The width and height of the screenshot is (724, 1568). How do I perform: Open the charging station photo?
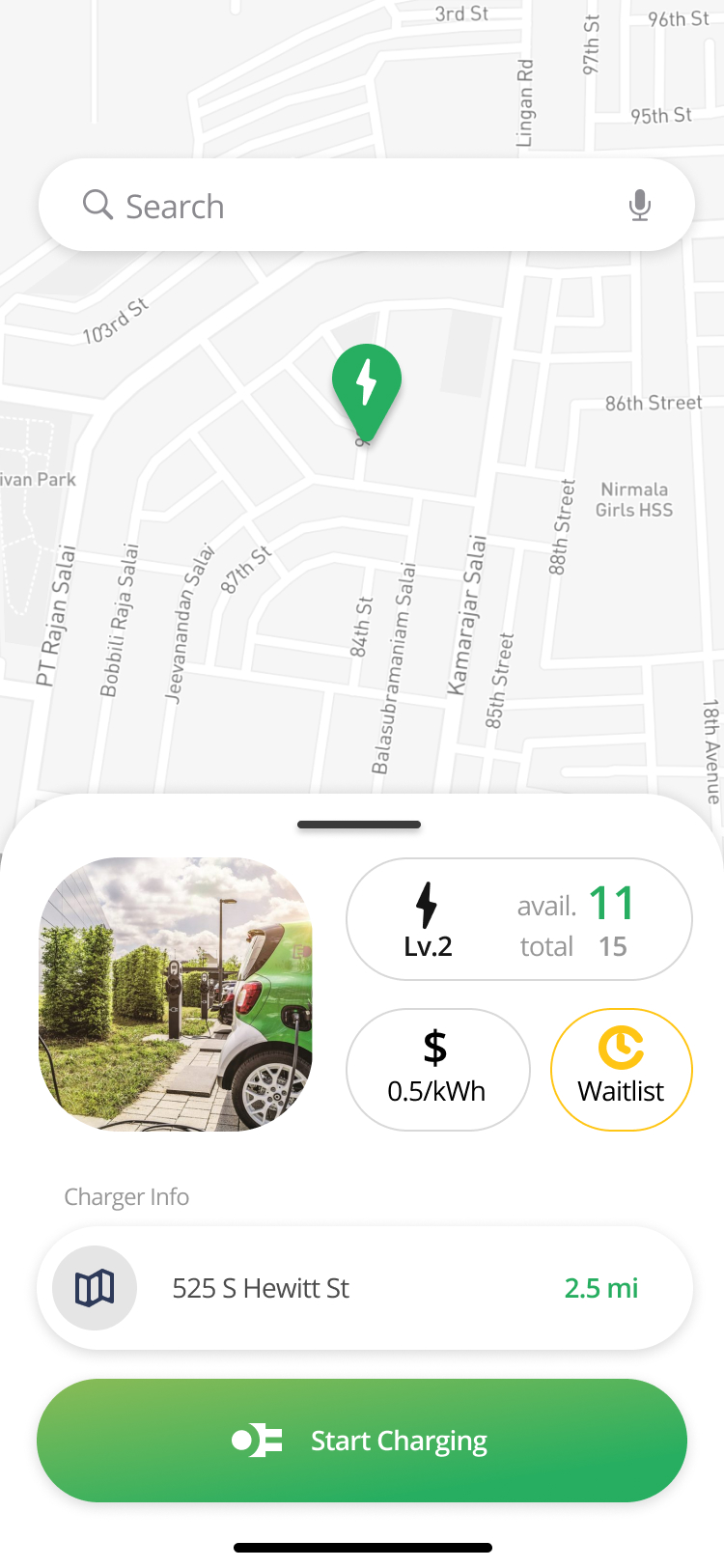point(176,994)
